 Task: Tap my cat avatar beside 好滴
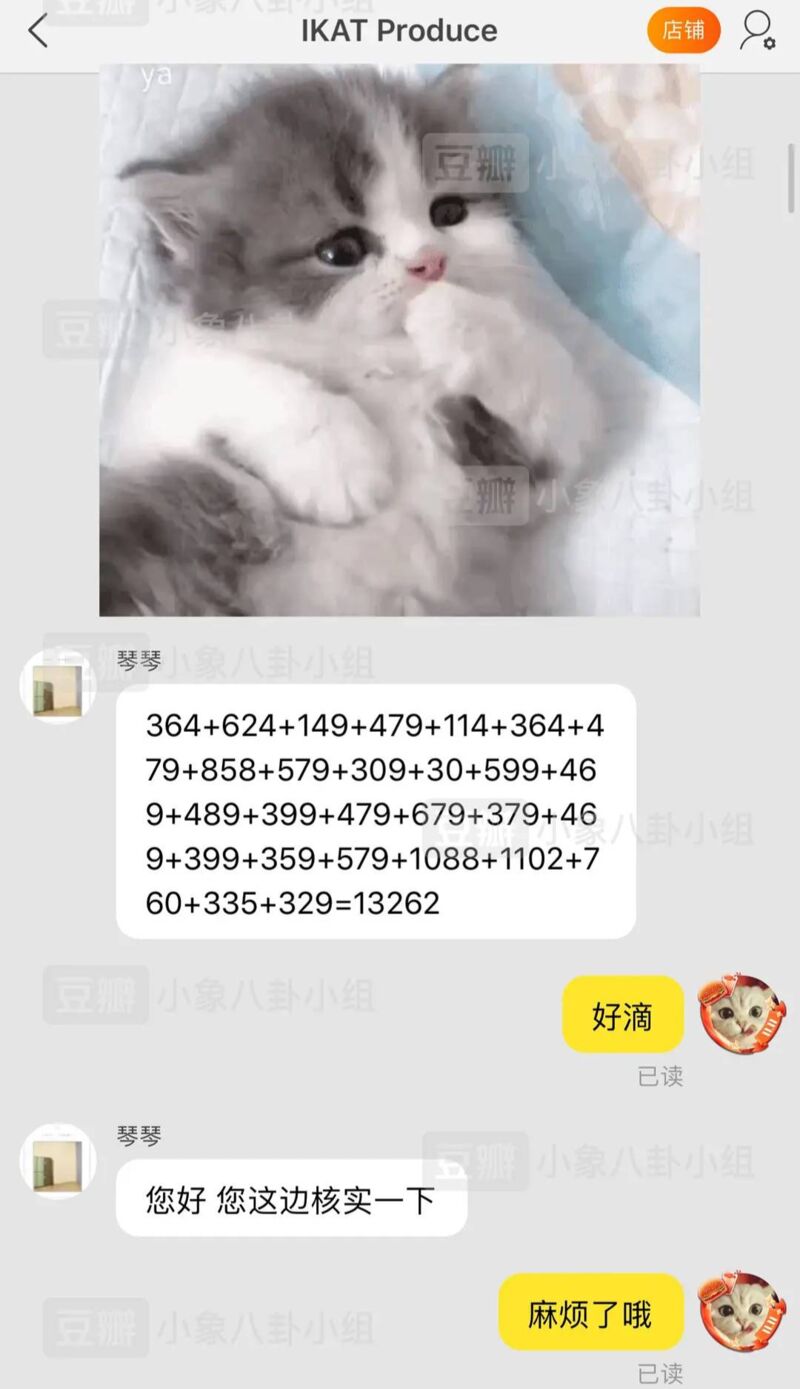[741, 1013]
